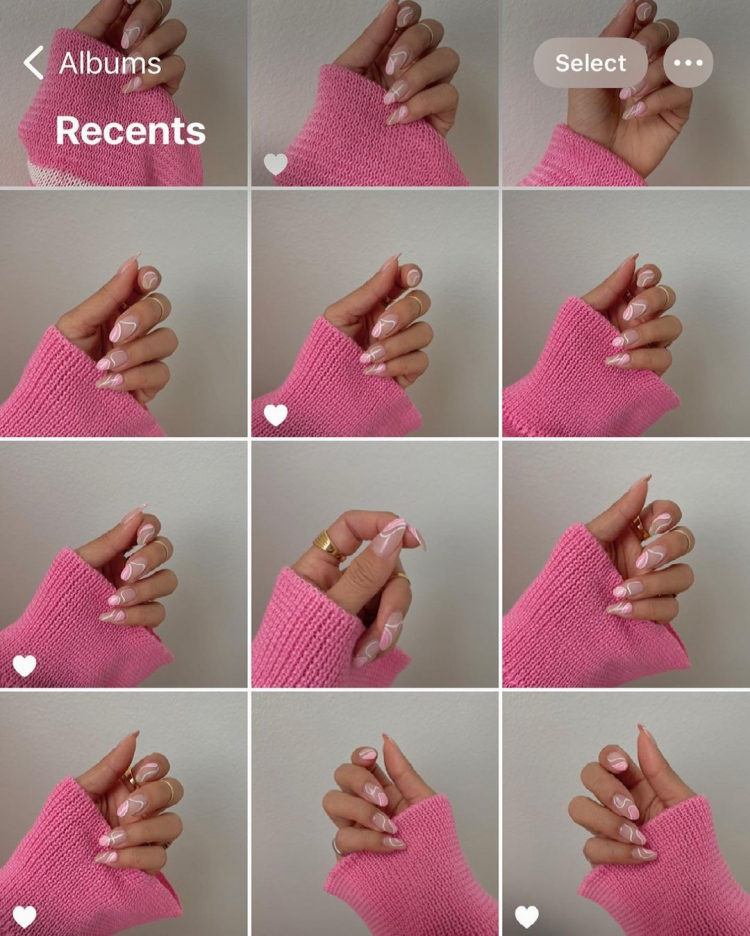Tap the Select button
Image resolution: width=750 pixels, height=936 pixels.
pyautogui.click(x=590, y=63)
